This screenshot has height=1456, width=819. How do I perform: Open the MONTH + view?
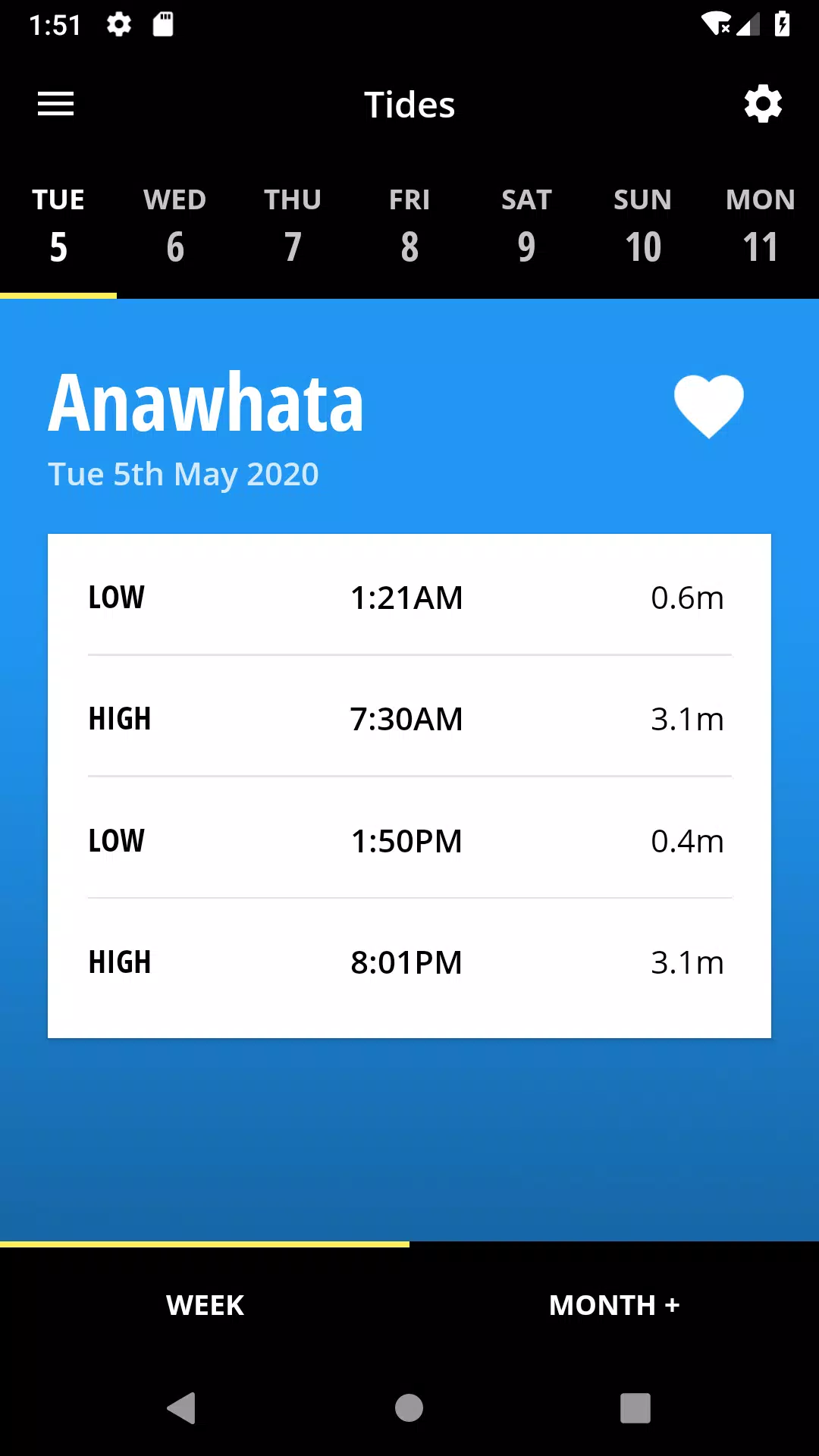pyautogui.click(x=614, y=1305)
